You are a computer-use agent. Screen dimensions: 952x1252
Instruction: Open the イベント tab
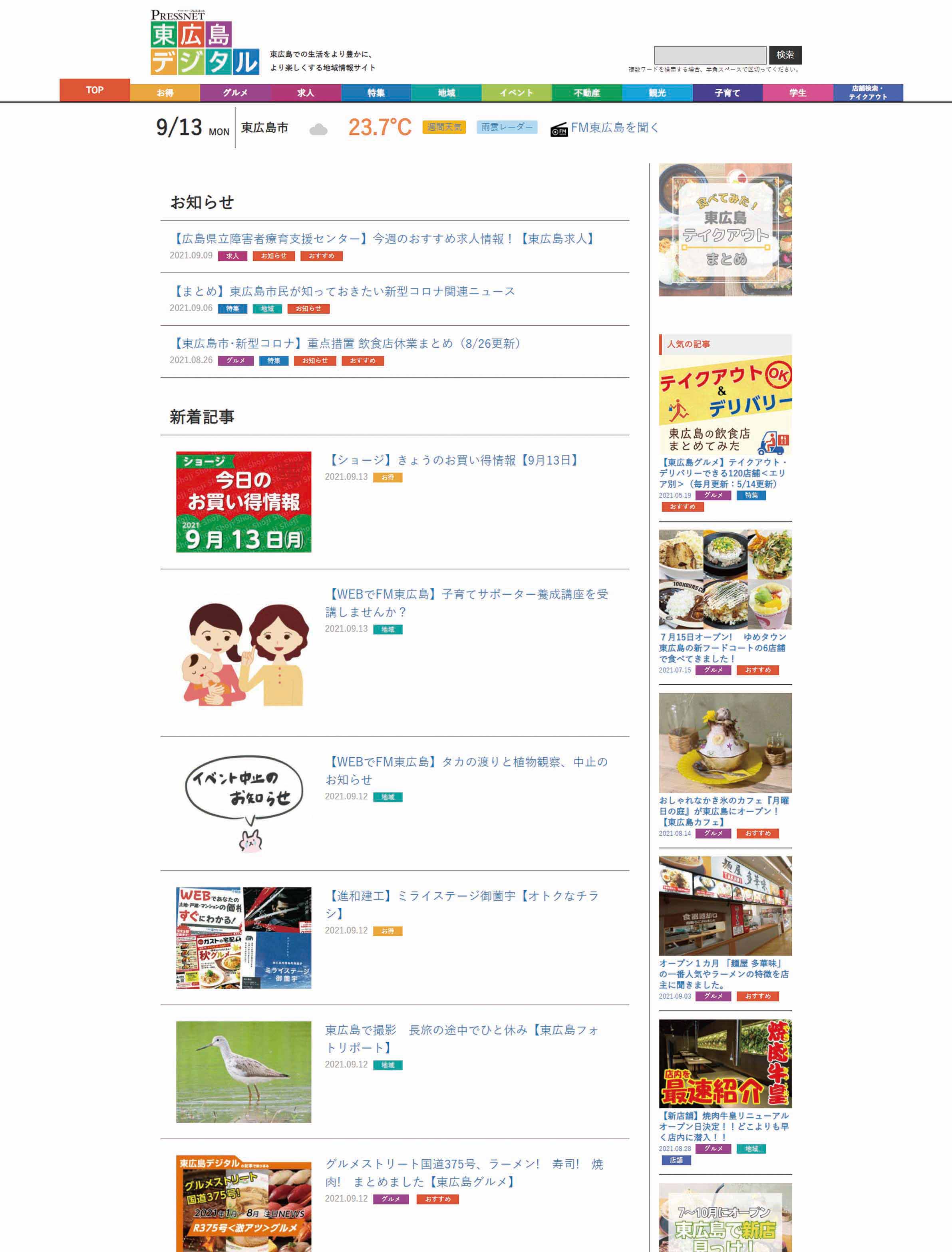pos(516,92)
